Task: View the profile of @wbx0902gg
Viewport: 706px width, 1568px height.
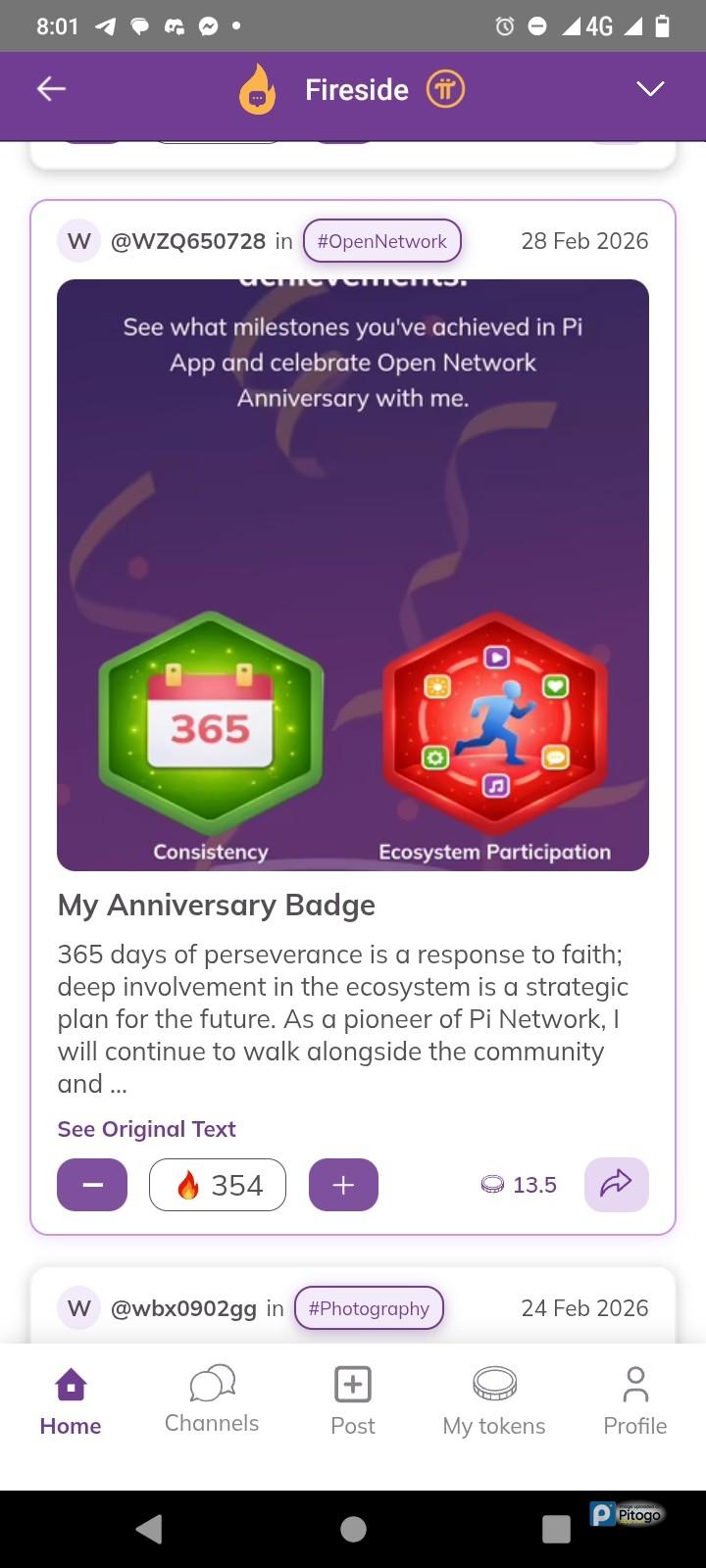Action: click(183, 1308)
